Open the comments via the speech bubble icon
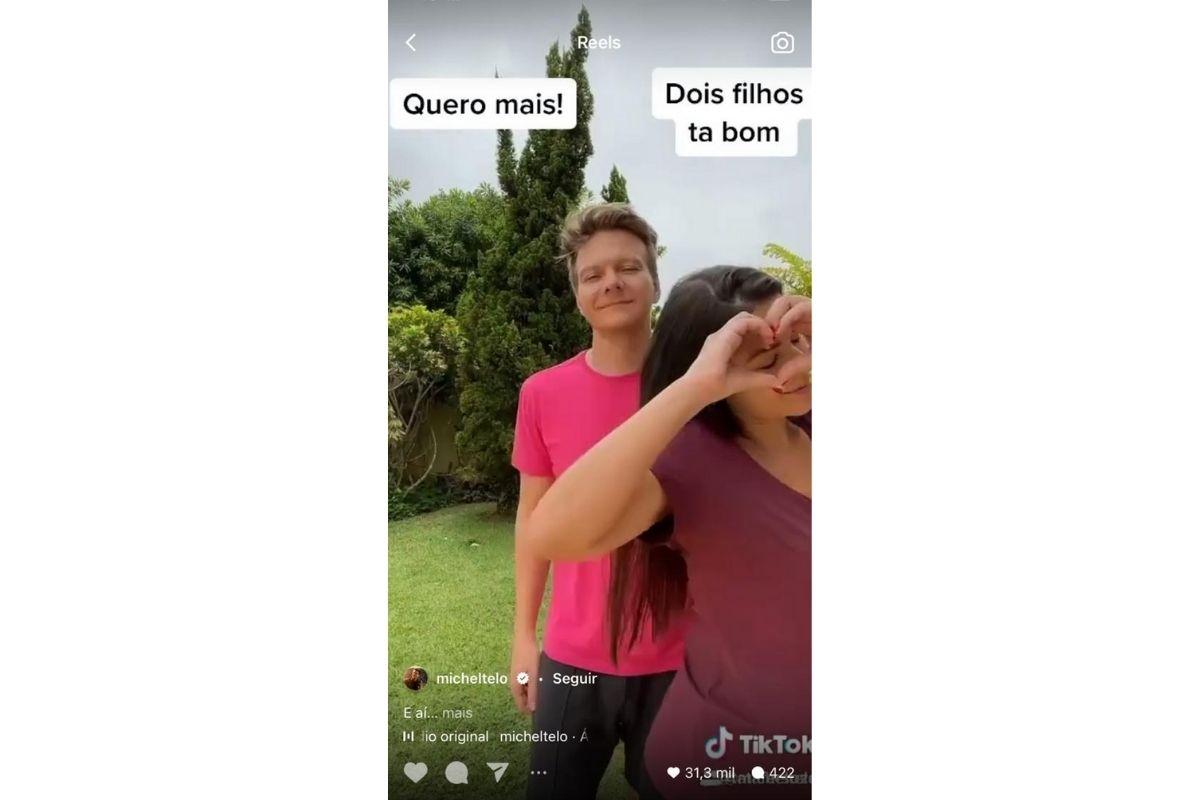The height and width of the screenshot is (800, 1200). [x=456, y=772]
